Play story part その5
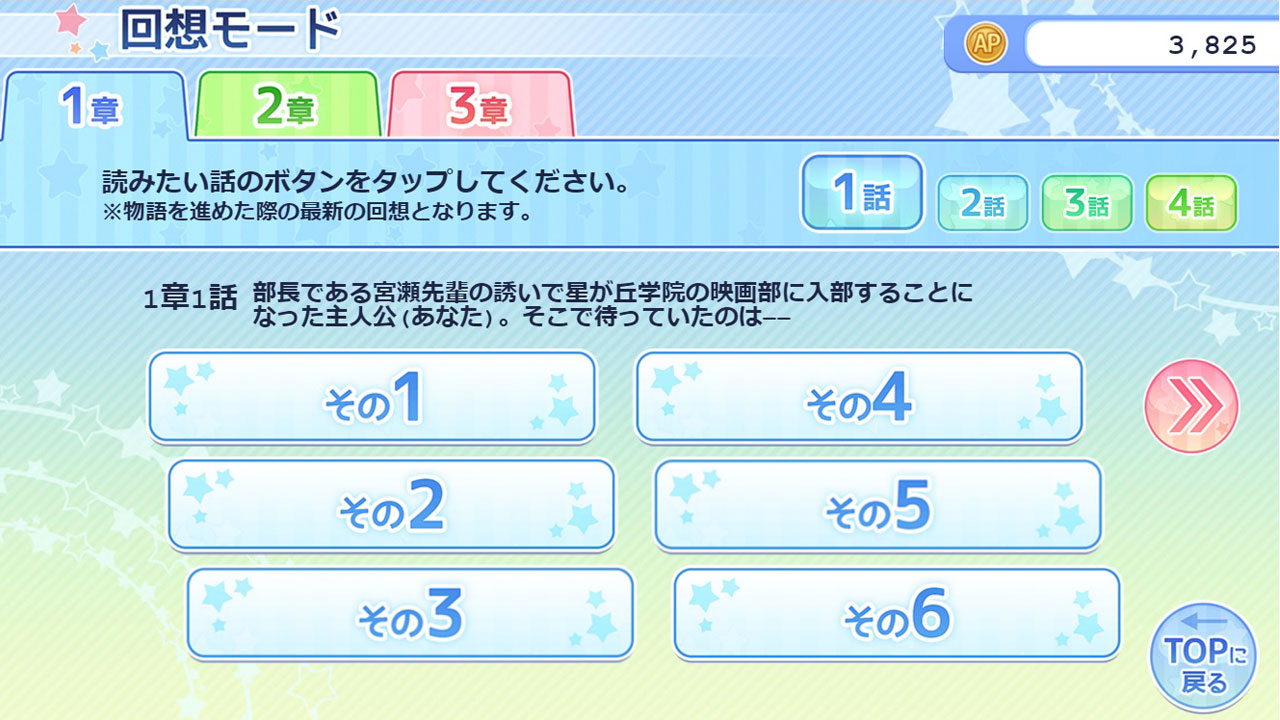Image resolution: width=1280 pixels, height=720 pixels. tap(878, 506)
